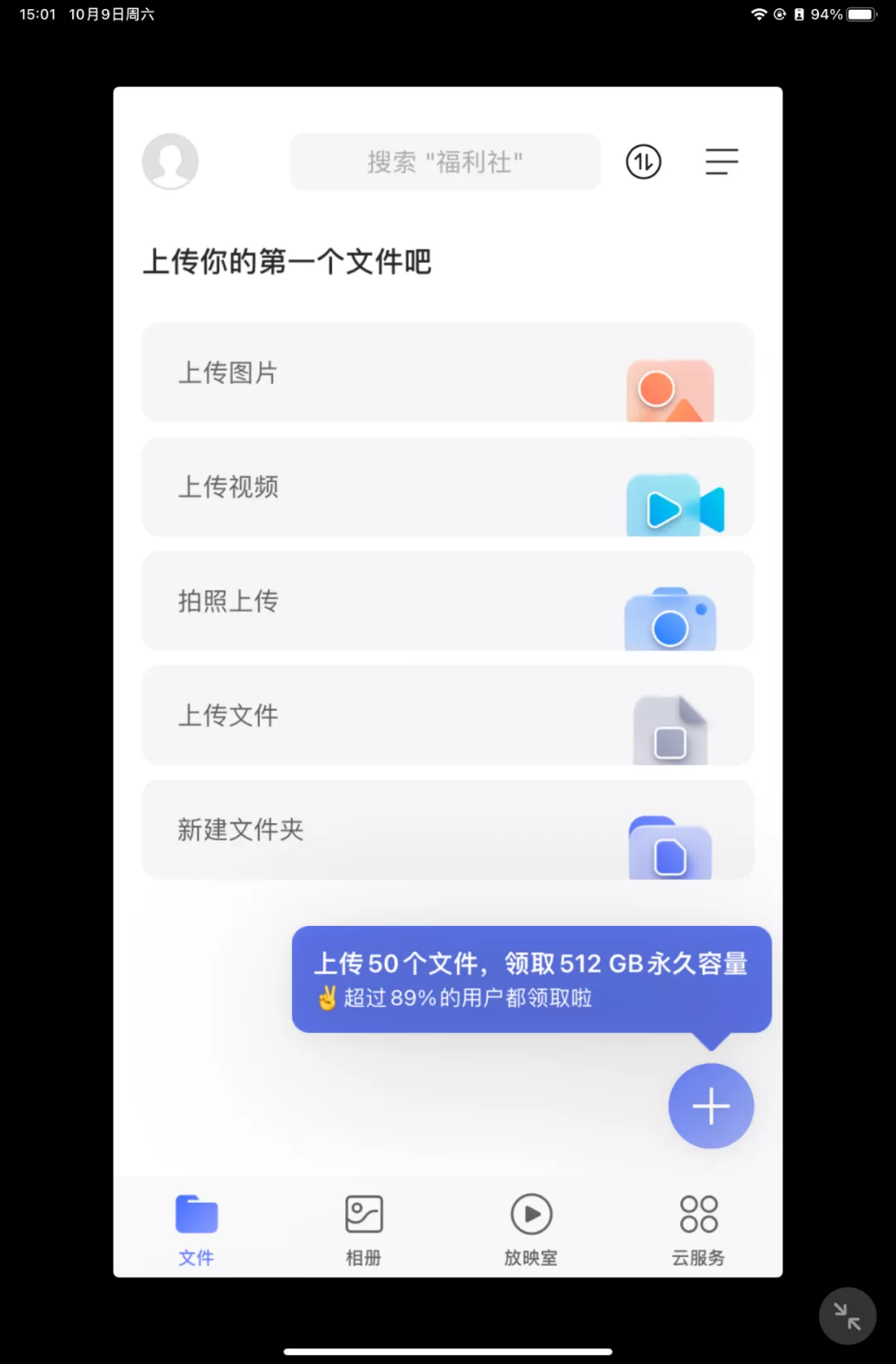The height and width of the screenshot is (1364, 896).
Task: Tap the hamburger menu in top right
Action: coord(721,162)
